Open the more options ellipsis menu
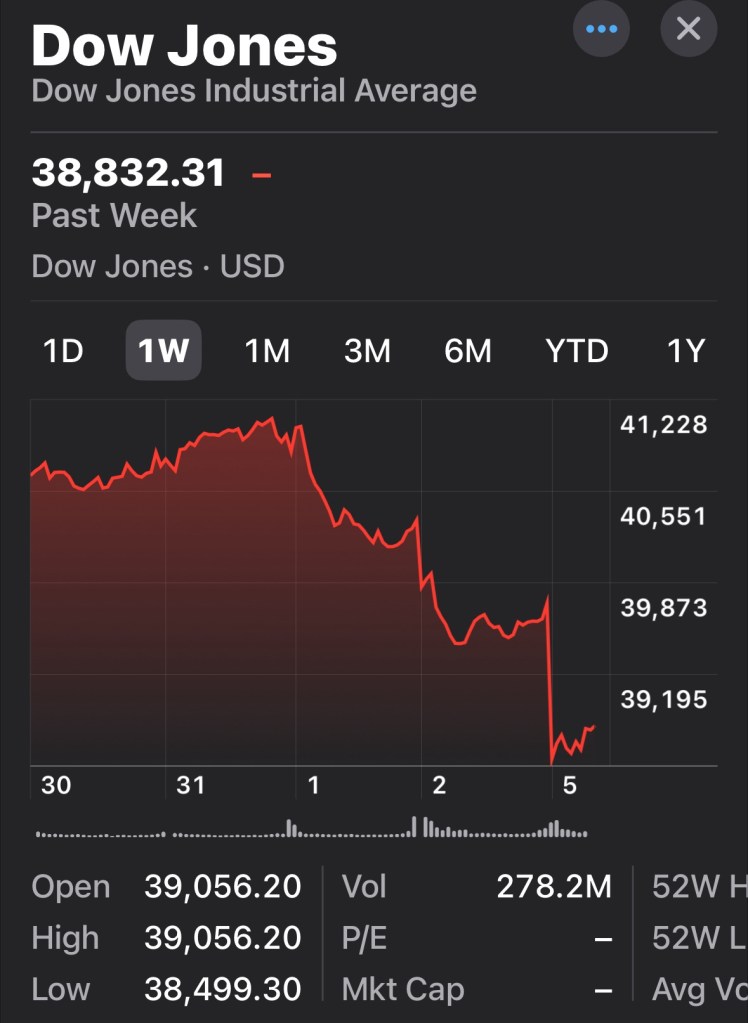Image resolution: width=748 pixels, height=1023 pixels. [x=601, y=29]
